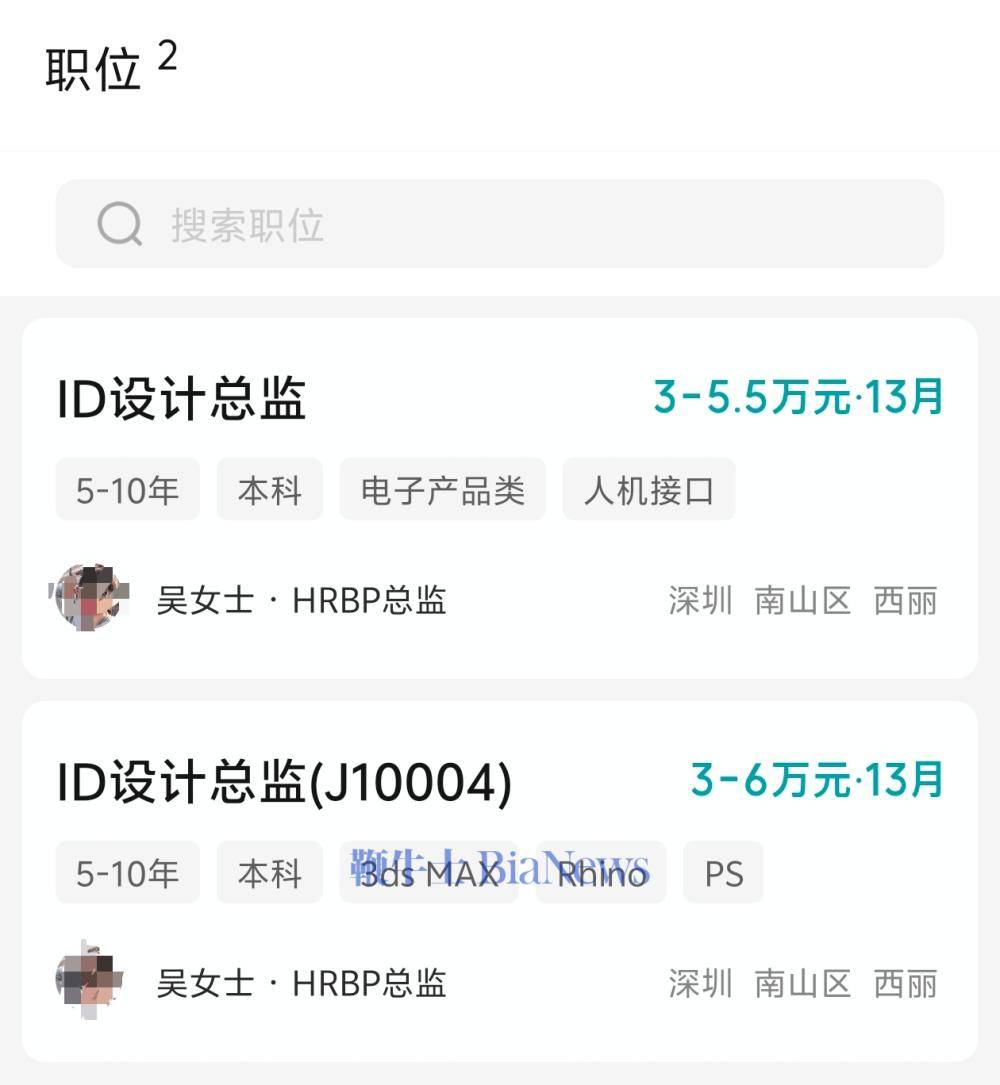The image size is (1000, 1085).
Task: Select the 3ds MAX skill tag
Action: point(428,873)
